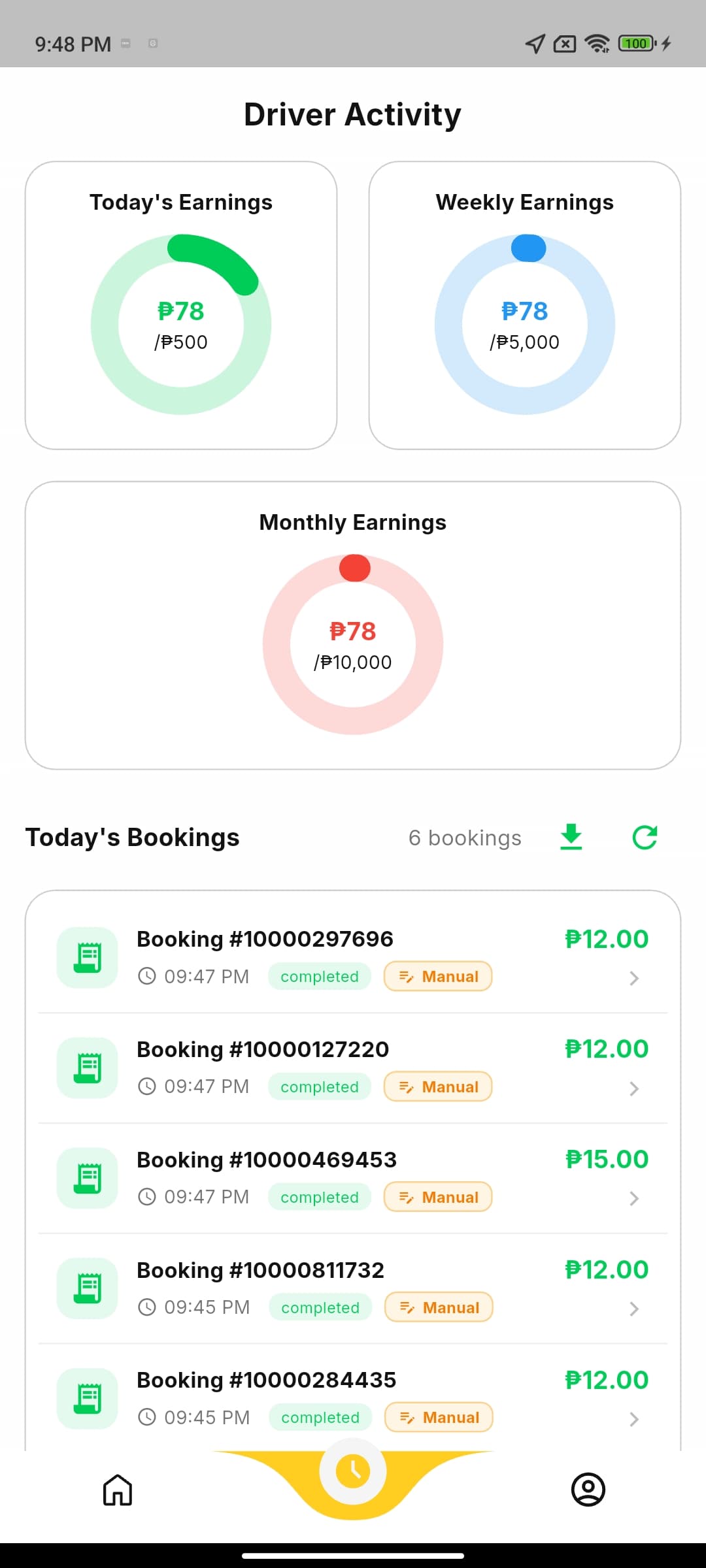This screenshot has width=706, height=1568.
Task: Click the clock icon beside 09:47 PM on Booking #10000469453
Action: (147, 1196)
